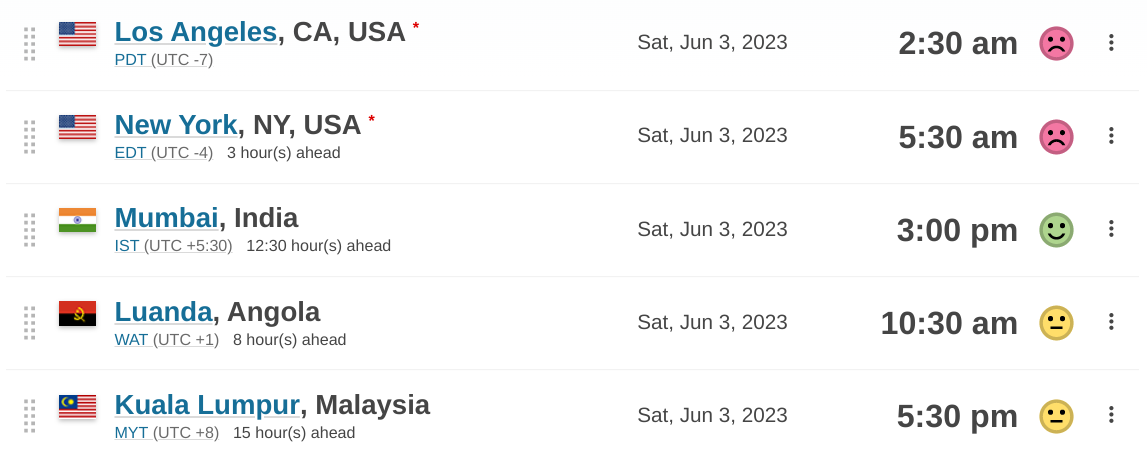Screen dimensions: 1147x454
Task: Open the New York city link
Action: pos(175,125)
